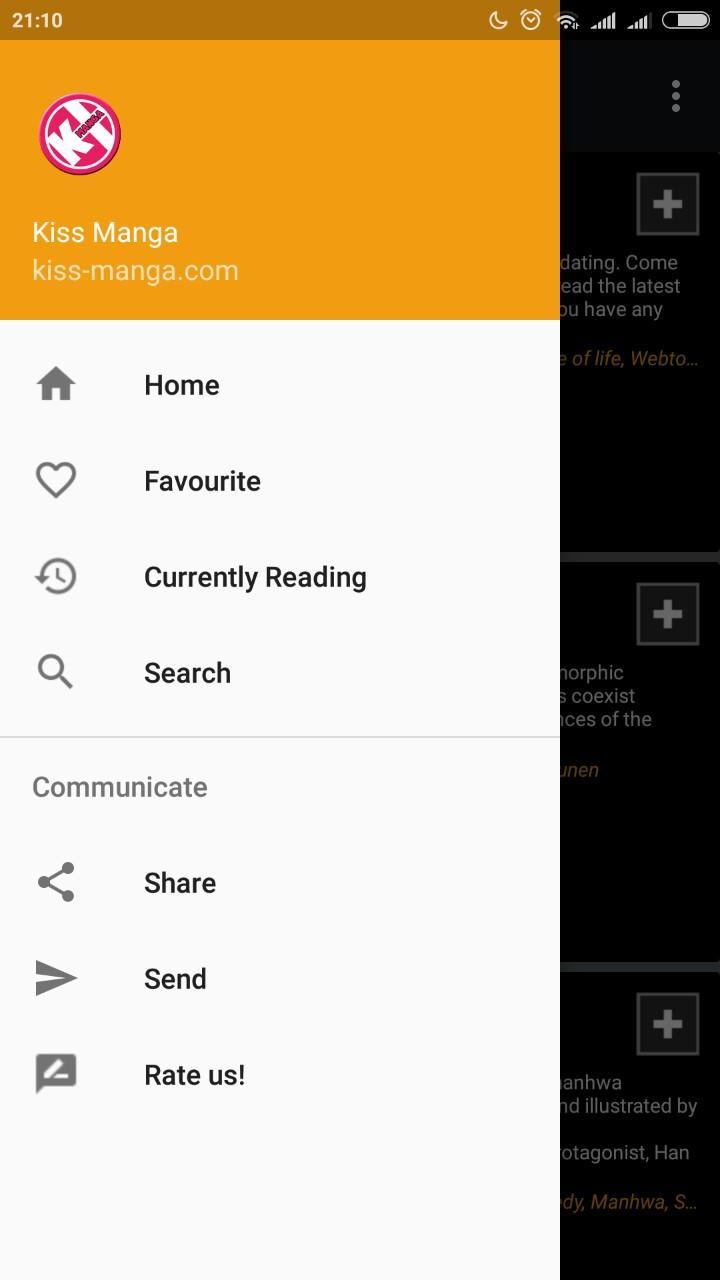This screenshot has width=720, height=1280.
Task: Open the three-dot overflow menu
Action: pyautogui.click(x=676, y=96)
